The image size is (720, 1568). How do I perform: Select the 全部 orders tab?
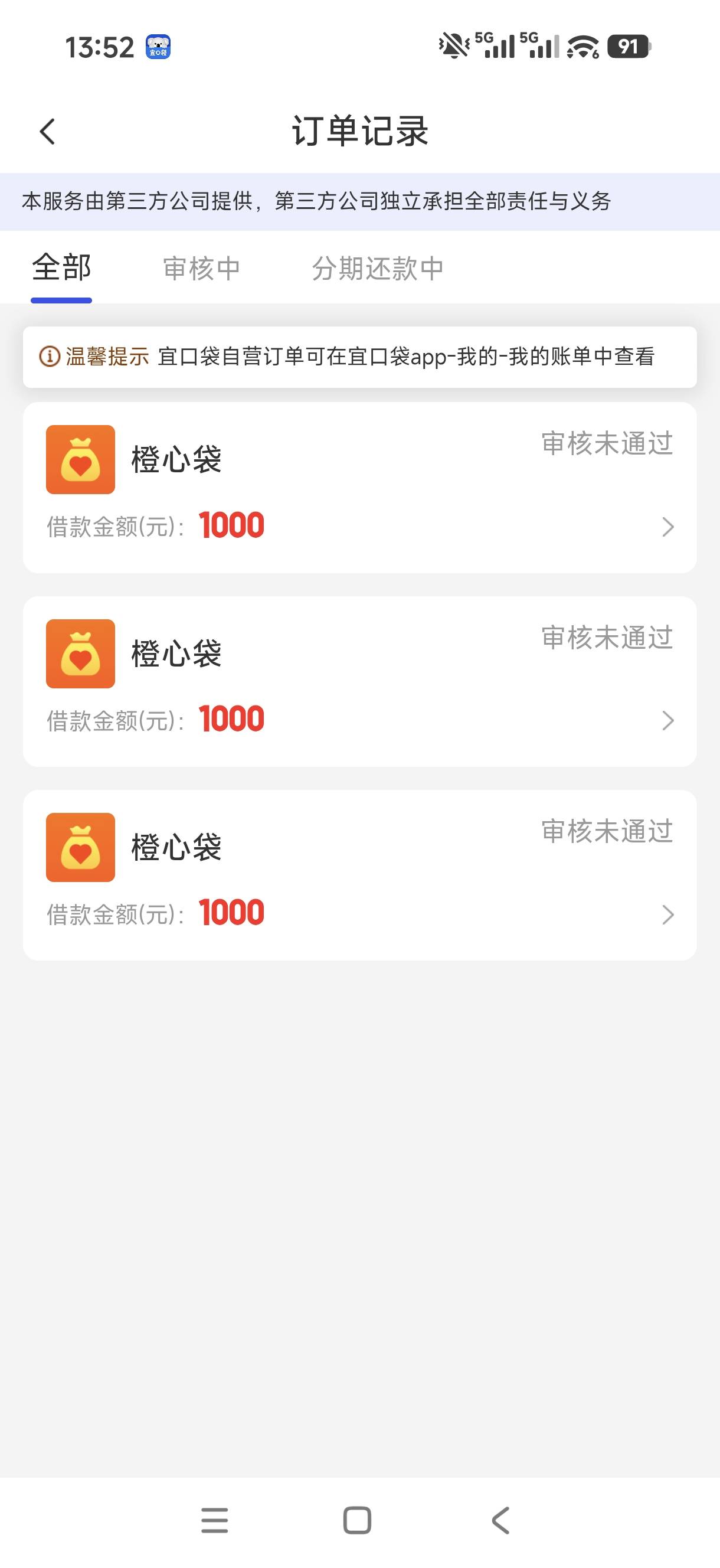tap(61, 269)
